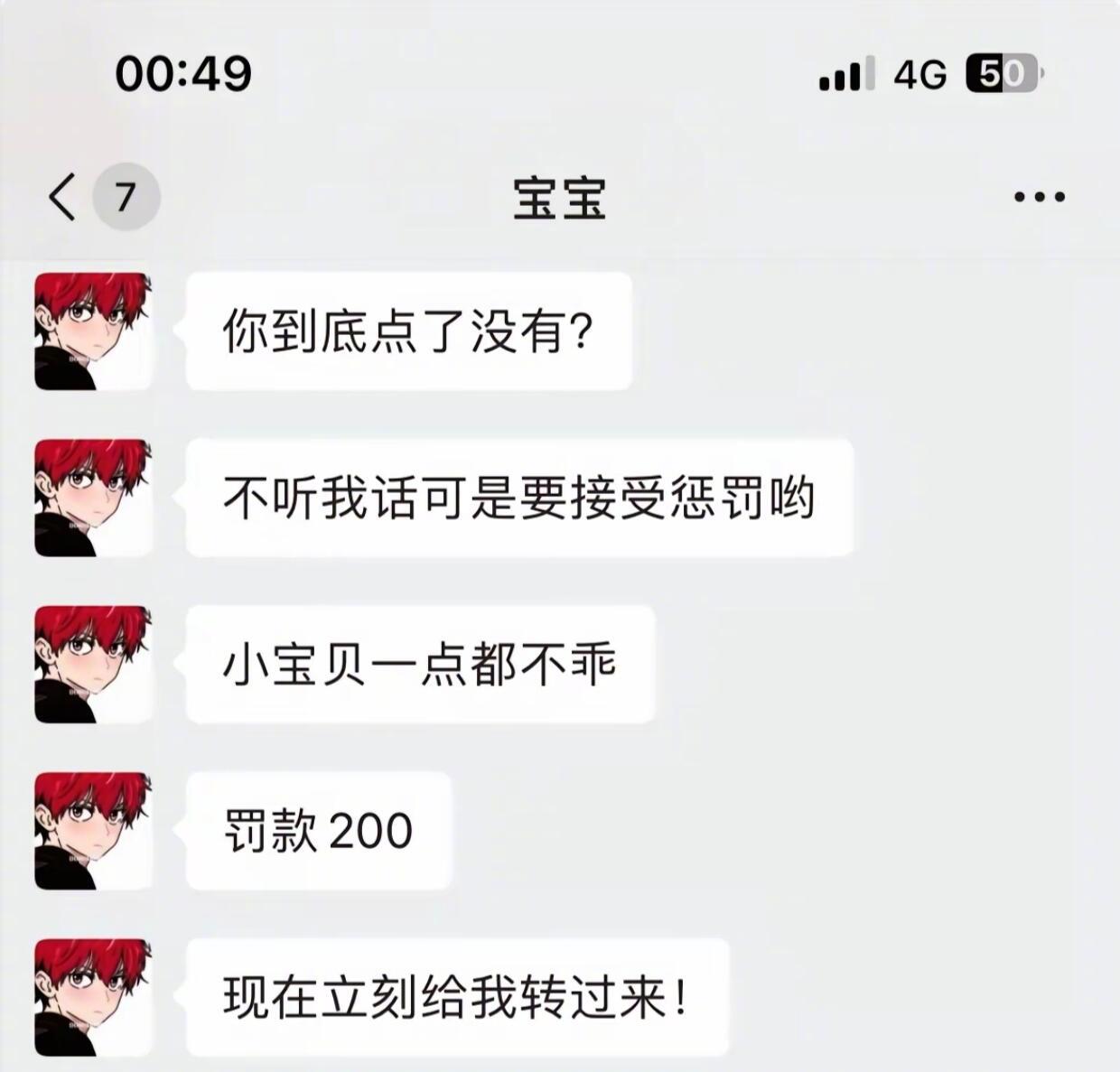Open avatar next to 你到底点了没有 message
Image resolution: width=1120 pixels, height=1072 pixels.
point(92,331)
